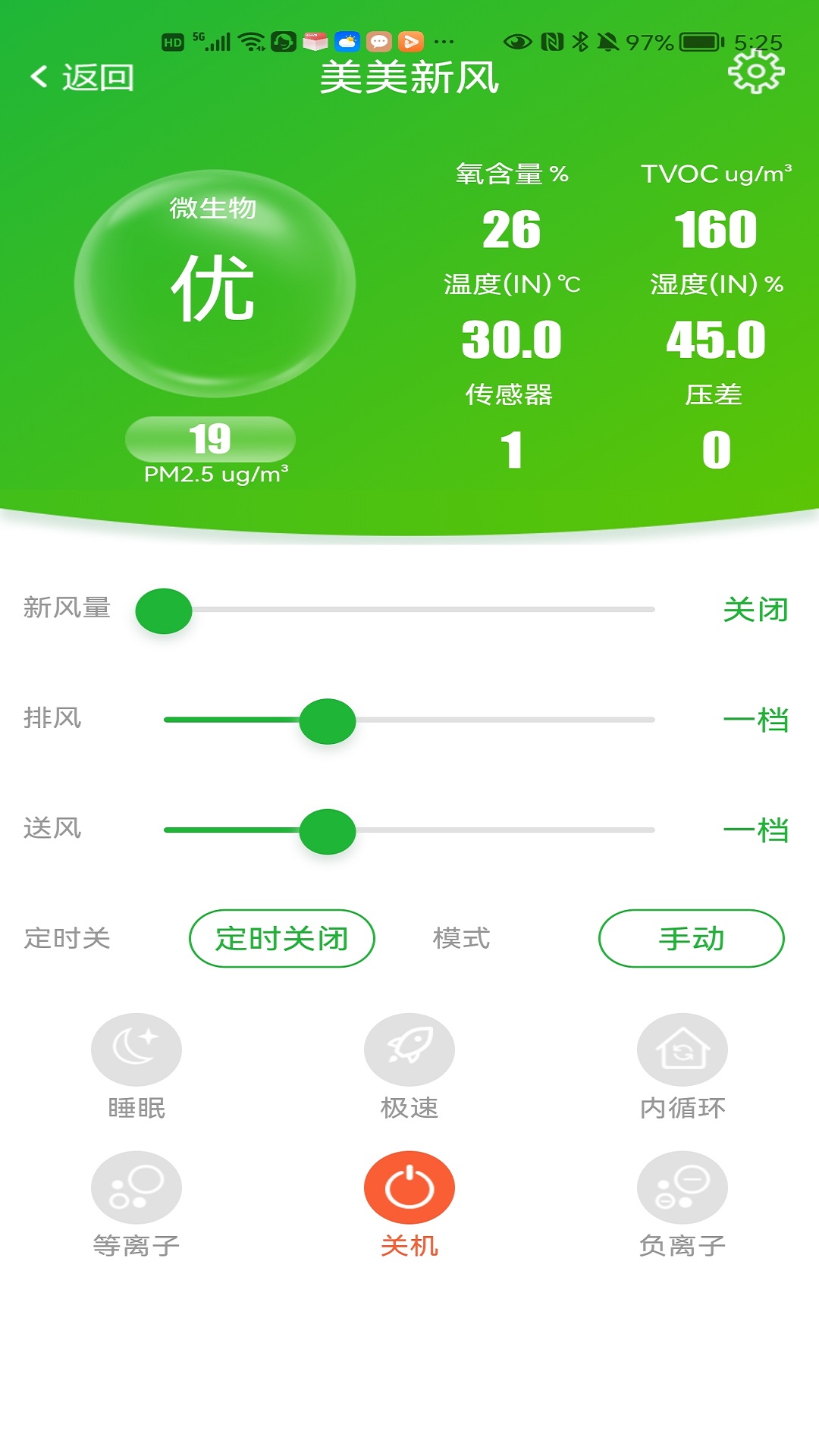Enable internal circulation (内循环) icon
This screenshot has height=1456, width=819.
pos(682,1049)
